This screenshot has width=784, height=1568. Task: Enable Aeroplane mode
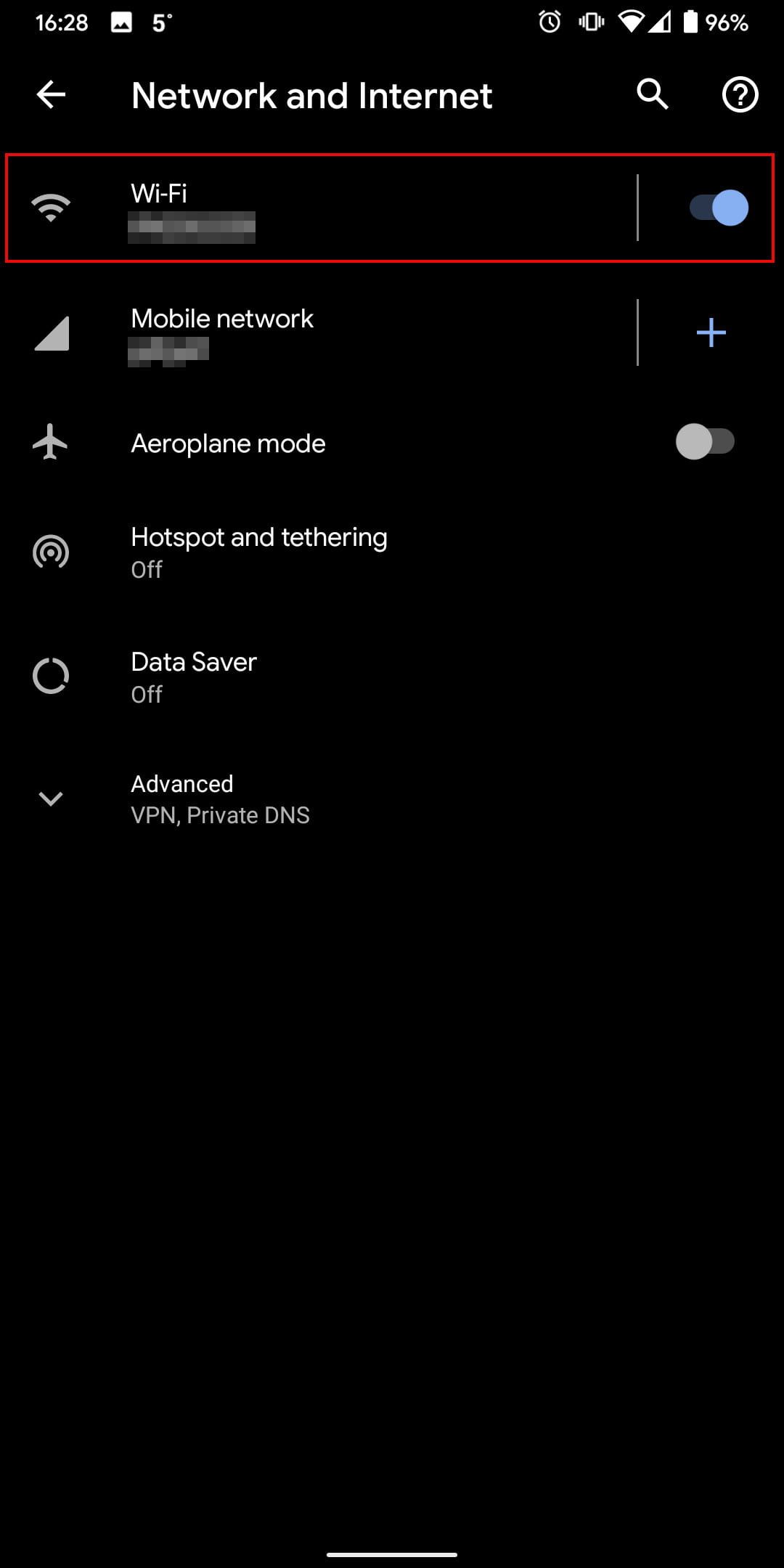click(x=704, y=442)
